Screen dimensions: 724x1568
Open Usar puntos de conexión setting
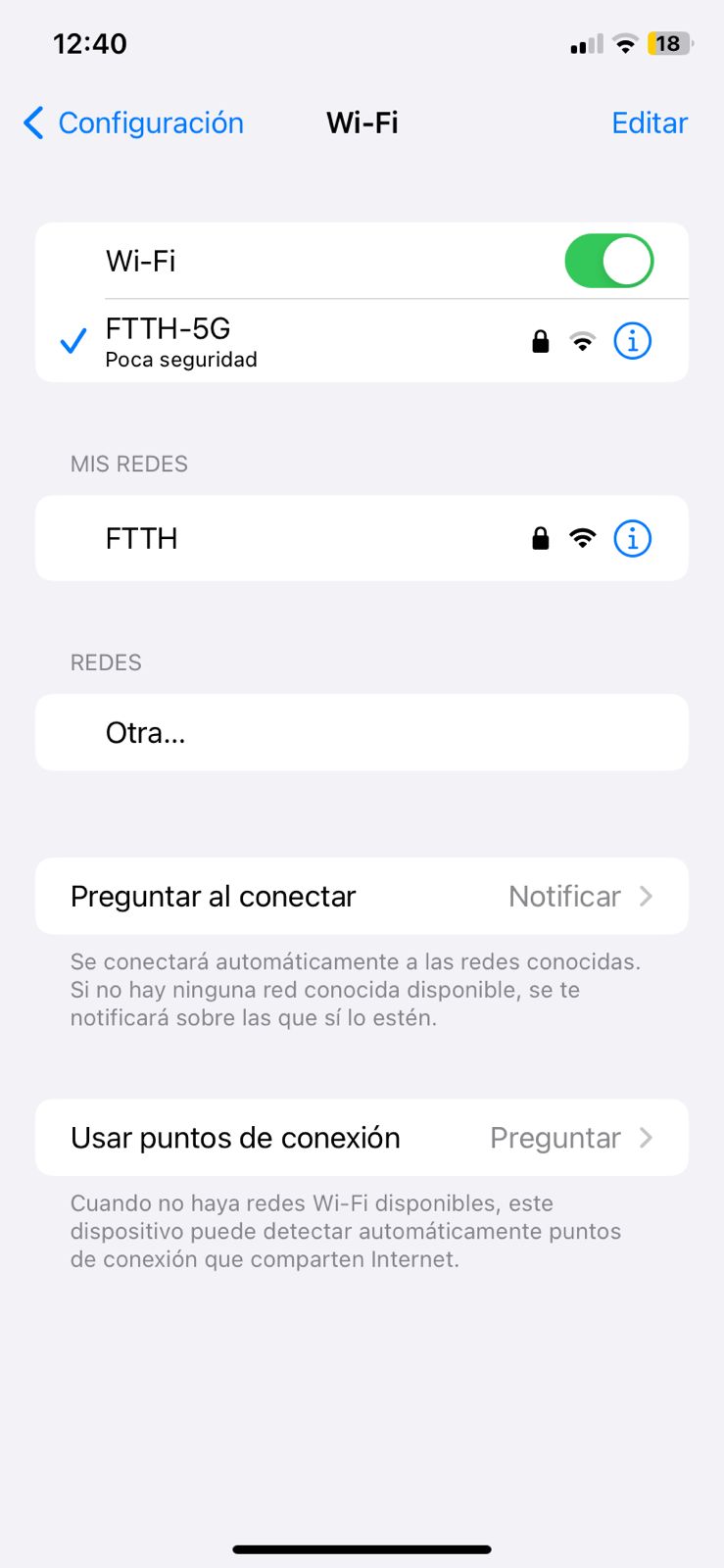(362, 1137)
